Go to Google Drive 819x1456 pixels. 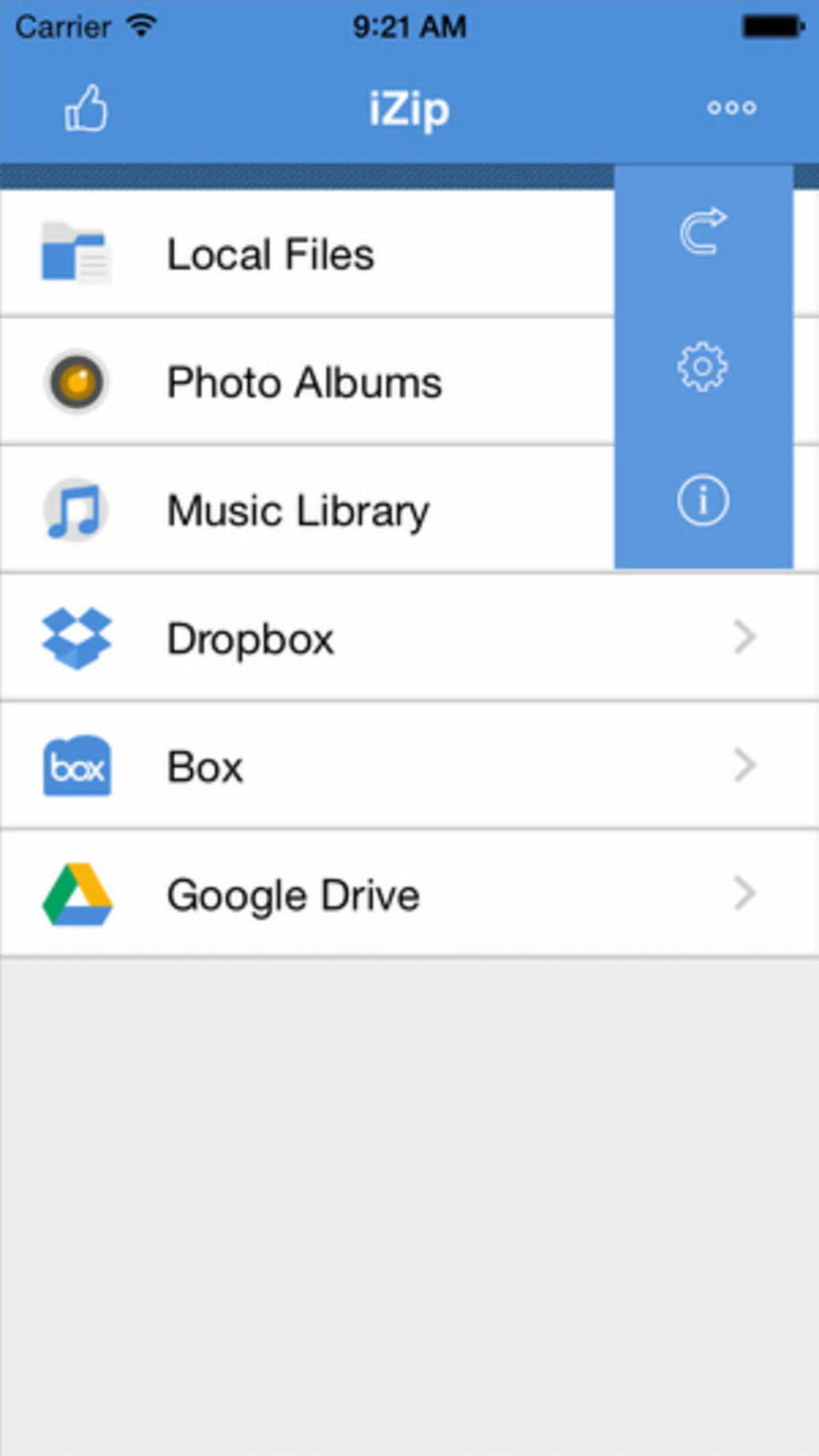point(401,895)
